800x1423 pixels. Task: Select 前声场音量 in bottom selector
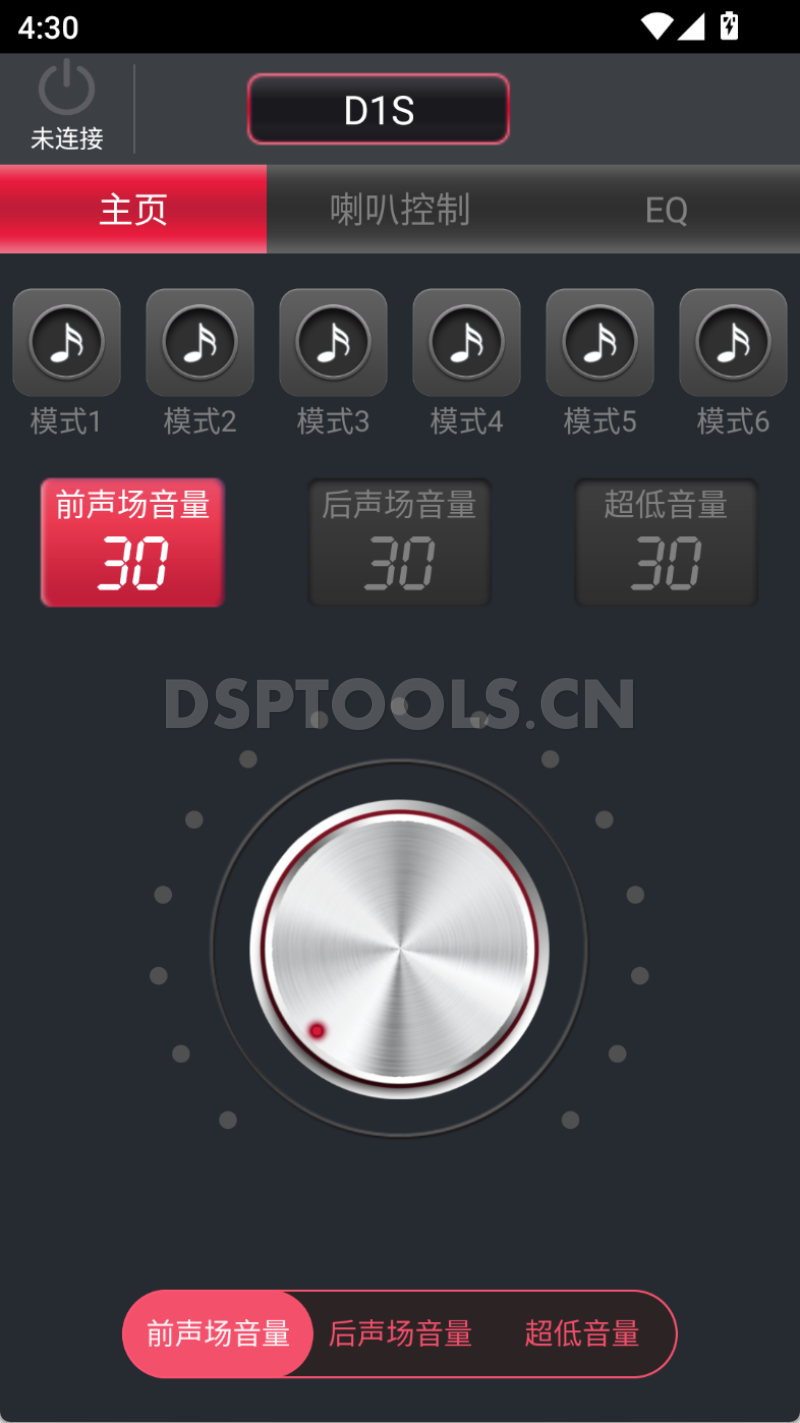click(x=218, y=1334)
